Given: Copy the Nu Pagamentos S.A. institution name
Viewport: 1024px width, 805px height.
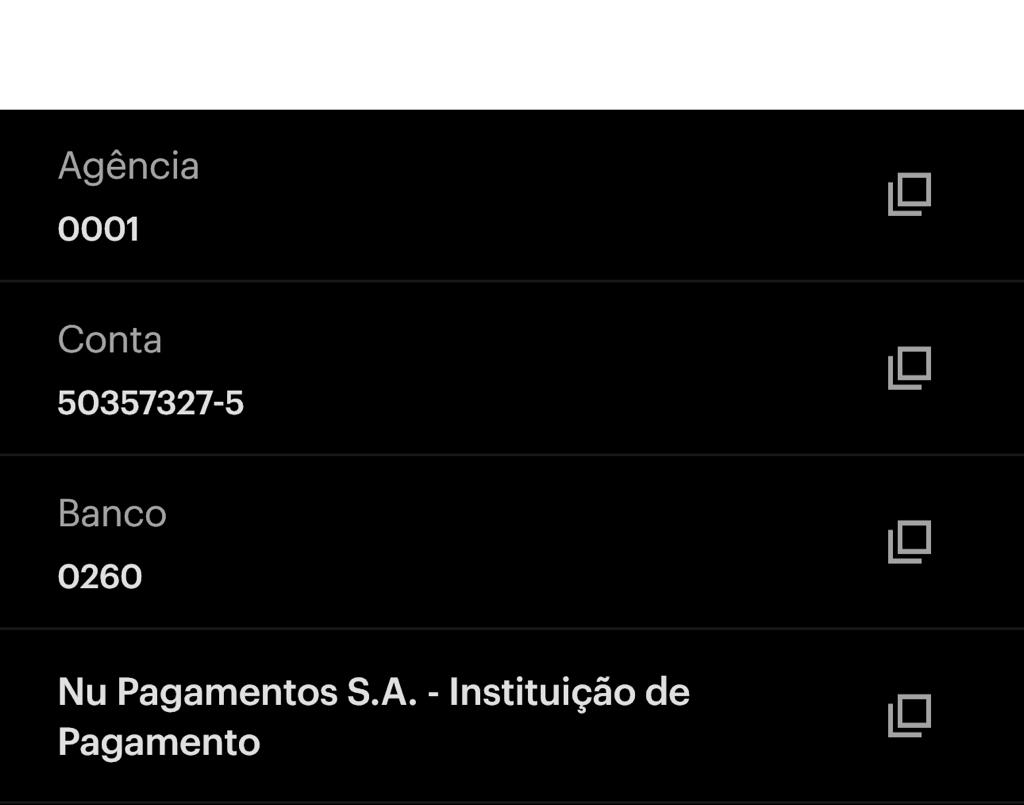Looking at the screenshot, I should point(909,716).
